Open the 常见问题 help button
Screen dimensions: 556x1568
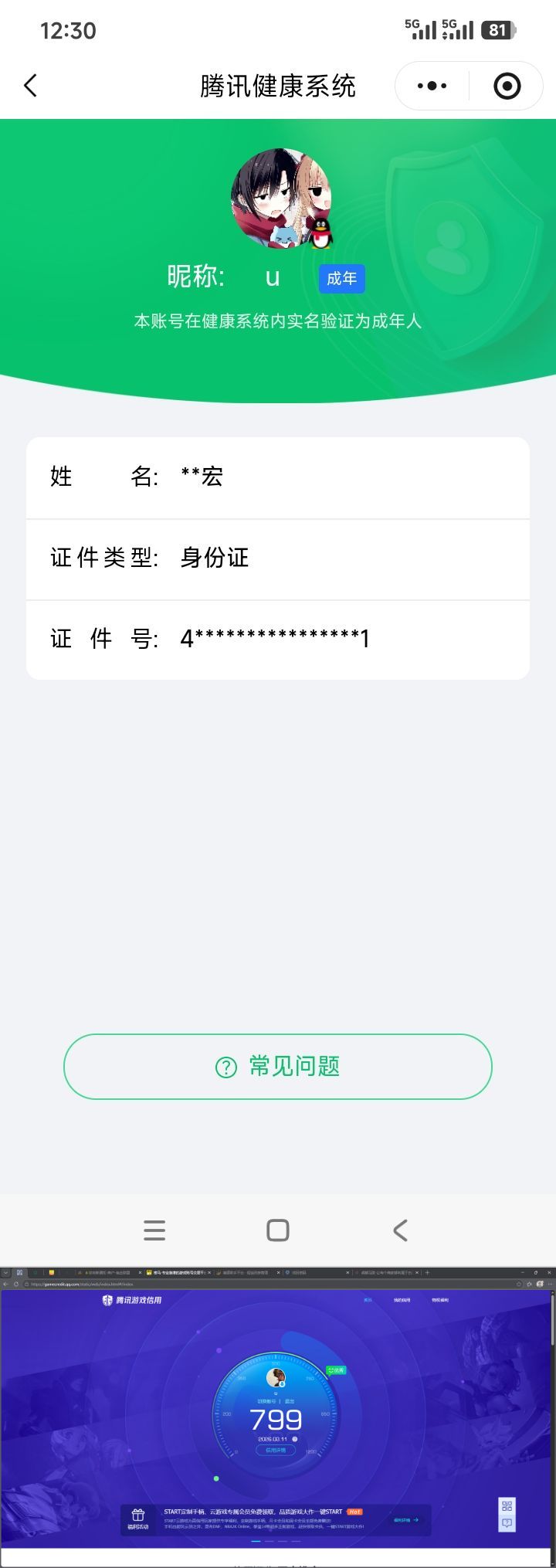click(x=278, y=1066)
